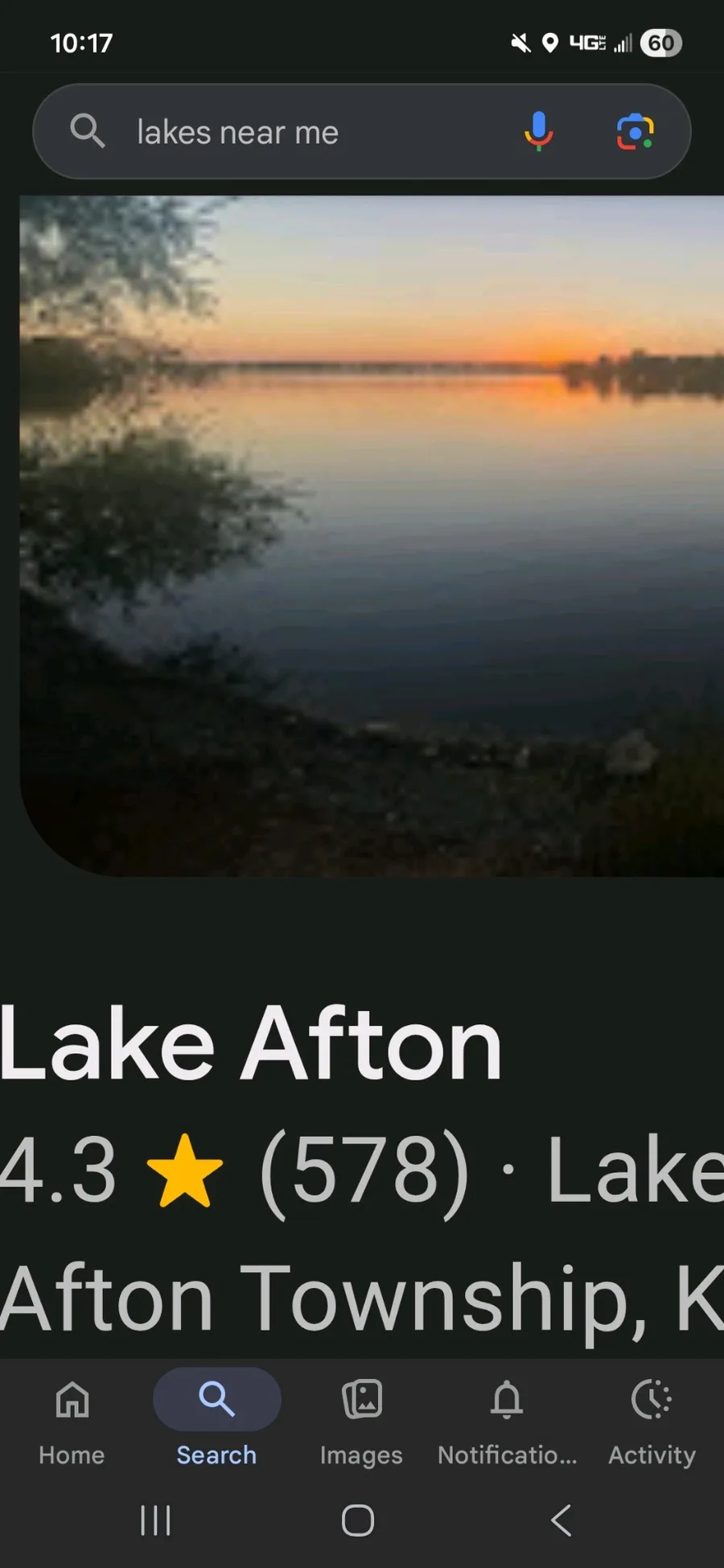
Task: Switch to the Images tab
Action: (x=361, y=1421)
